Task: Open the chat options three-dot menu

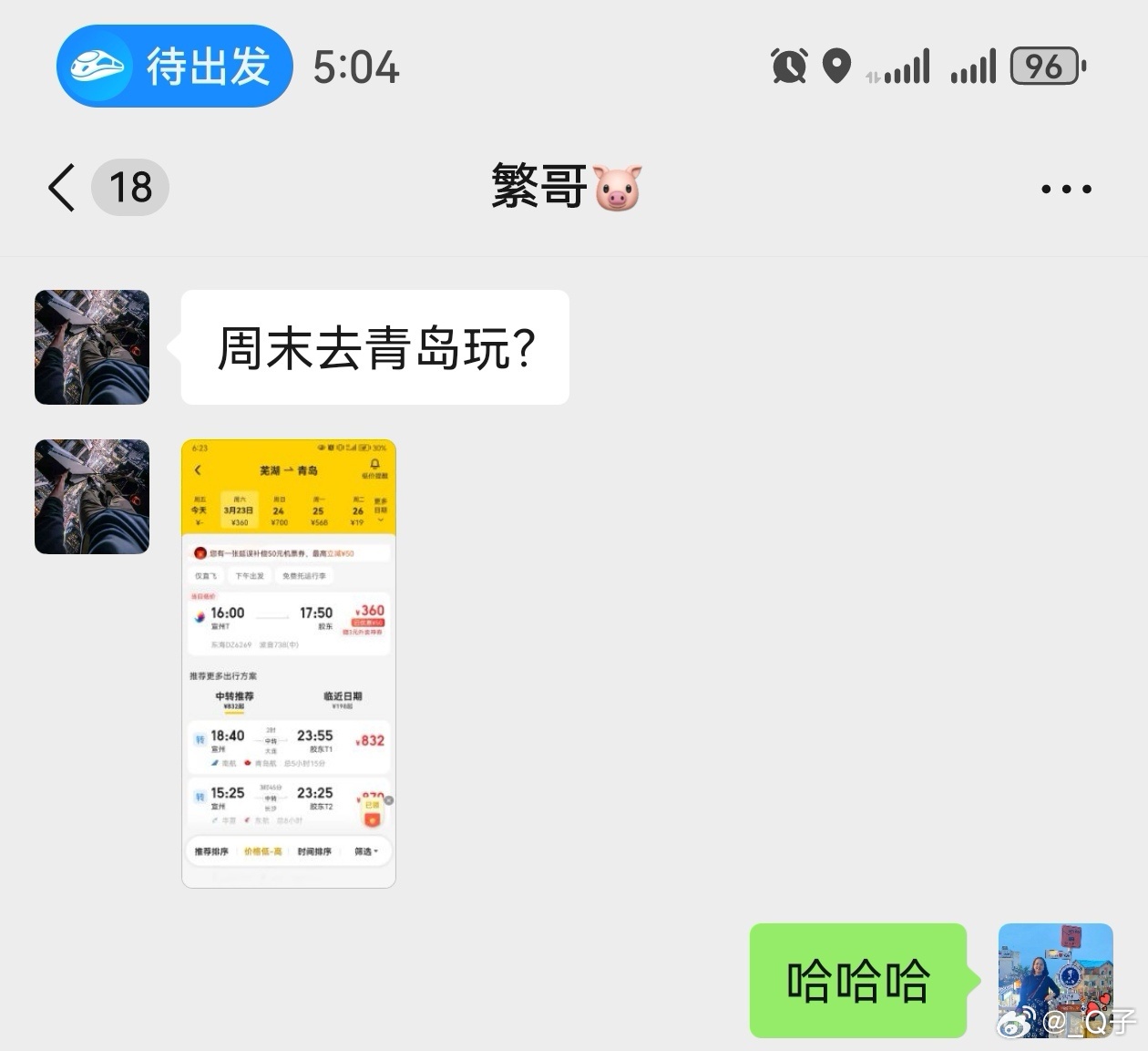Action: [1065, 189]
